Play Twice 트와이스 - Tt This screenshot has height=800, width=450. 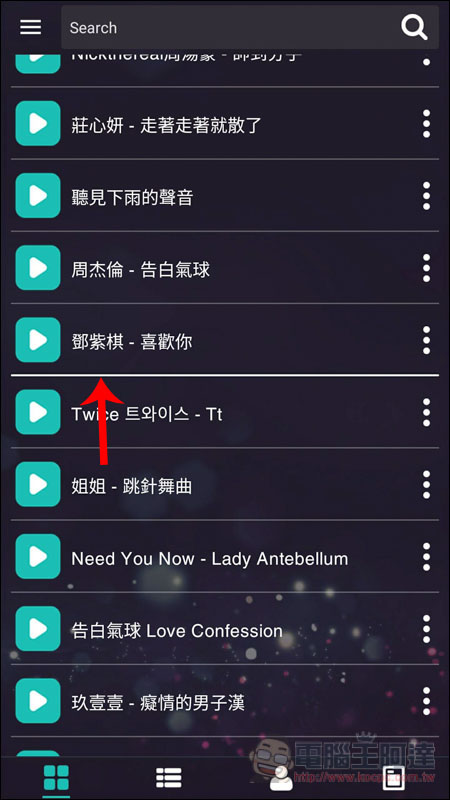click(38, 412)
